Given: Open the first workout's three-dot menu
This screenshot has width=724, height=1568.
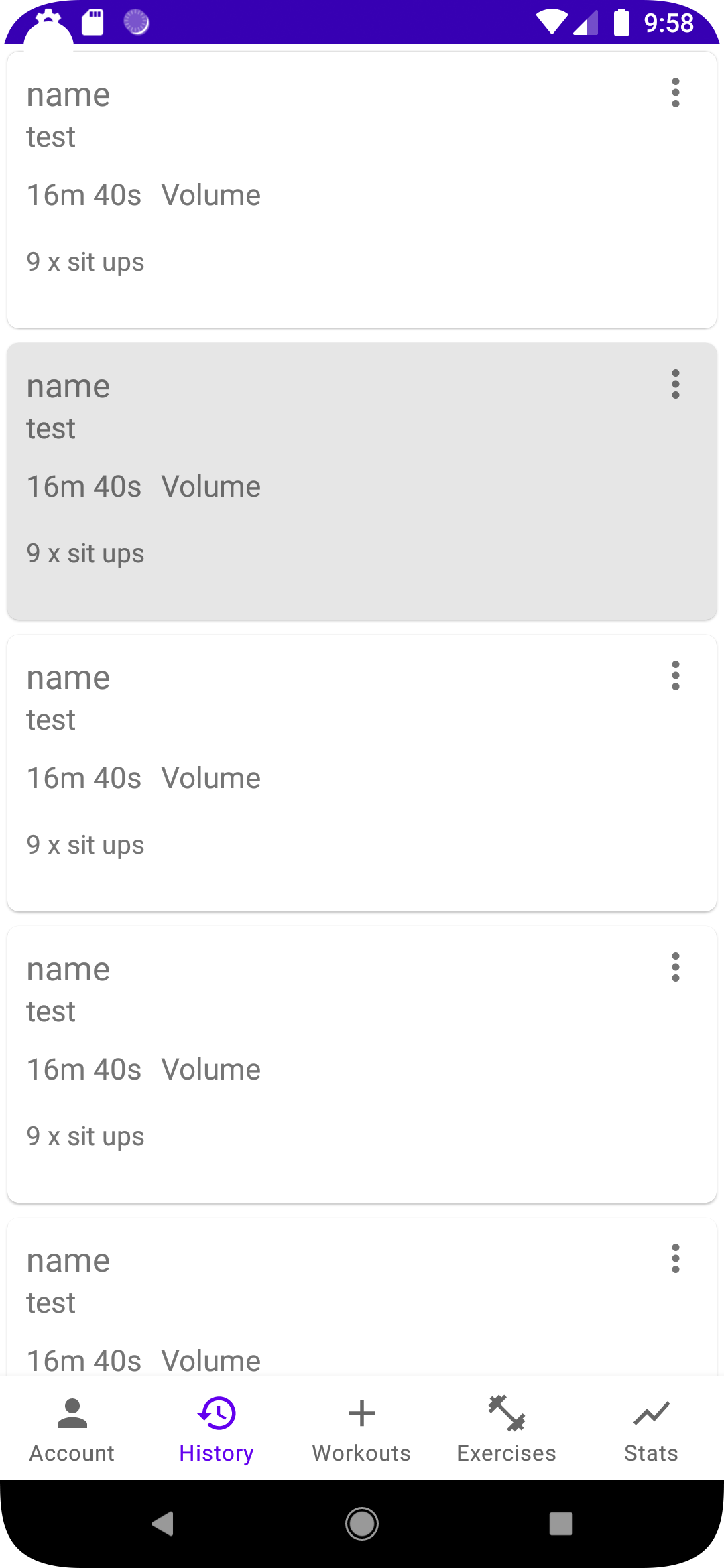Looking at the screenshot, I should pyautogui.click(x=675, y=93).
